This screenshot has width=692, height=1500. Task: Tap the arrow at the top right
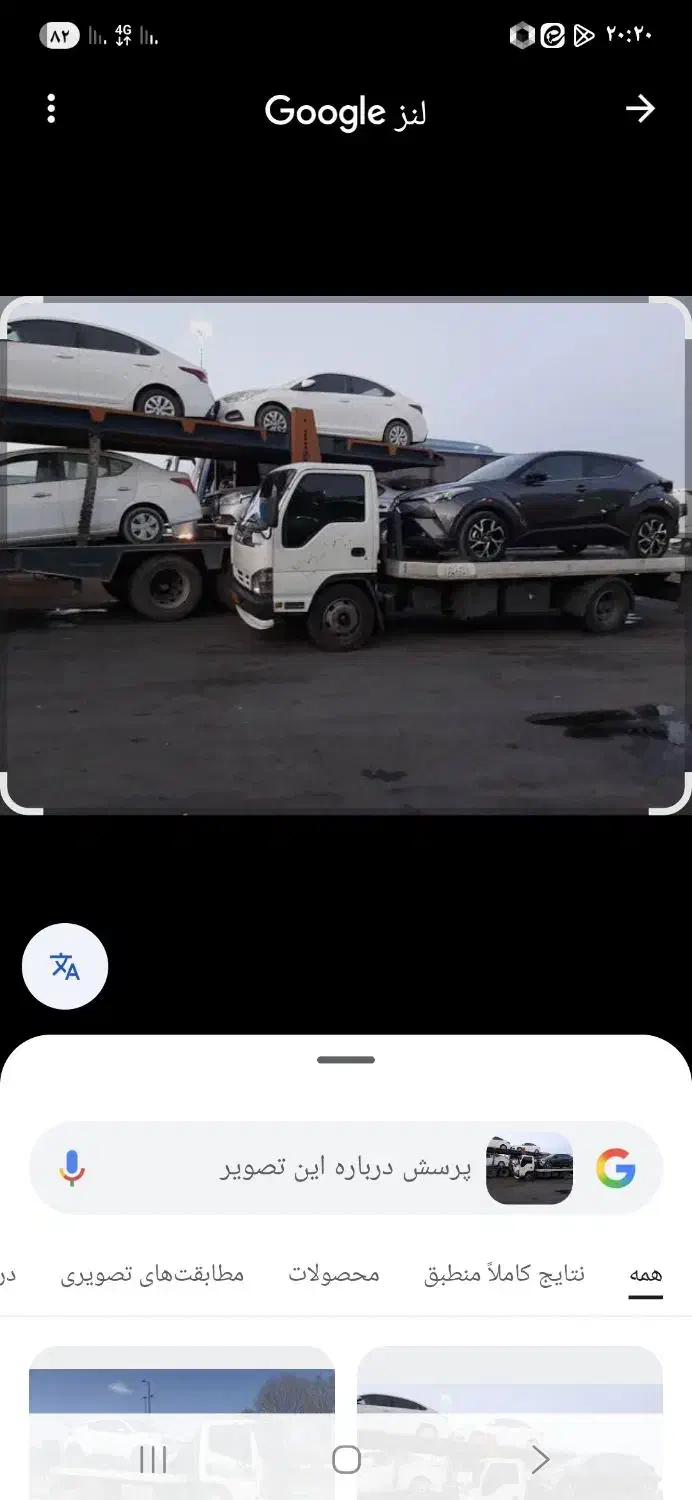tap(640, 109)
